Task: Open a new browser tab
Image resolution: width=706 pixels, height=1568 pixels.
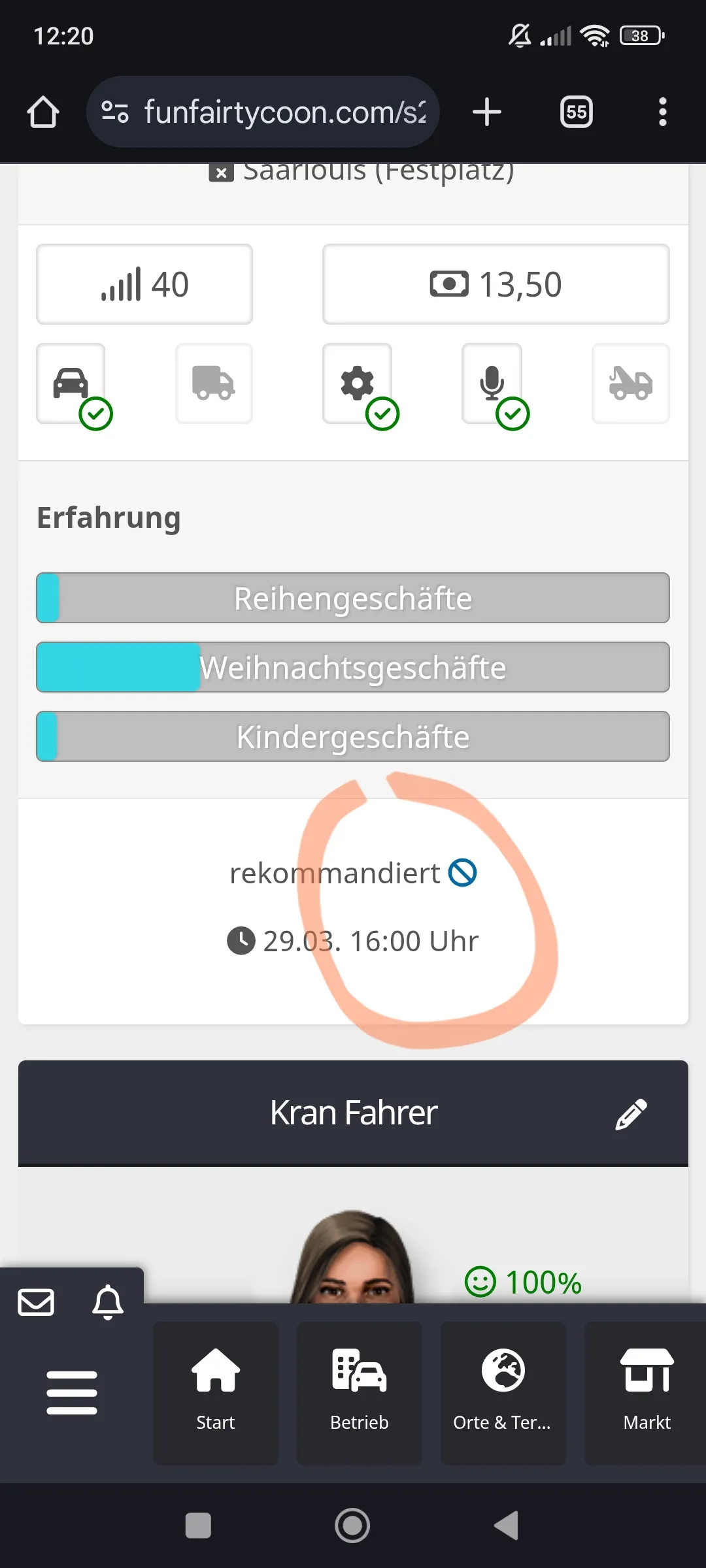Action: point(487,112)
